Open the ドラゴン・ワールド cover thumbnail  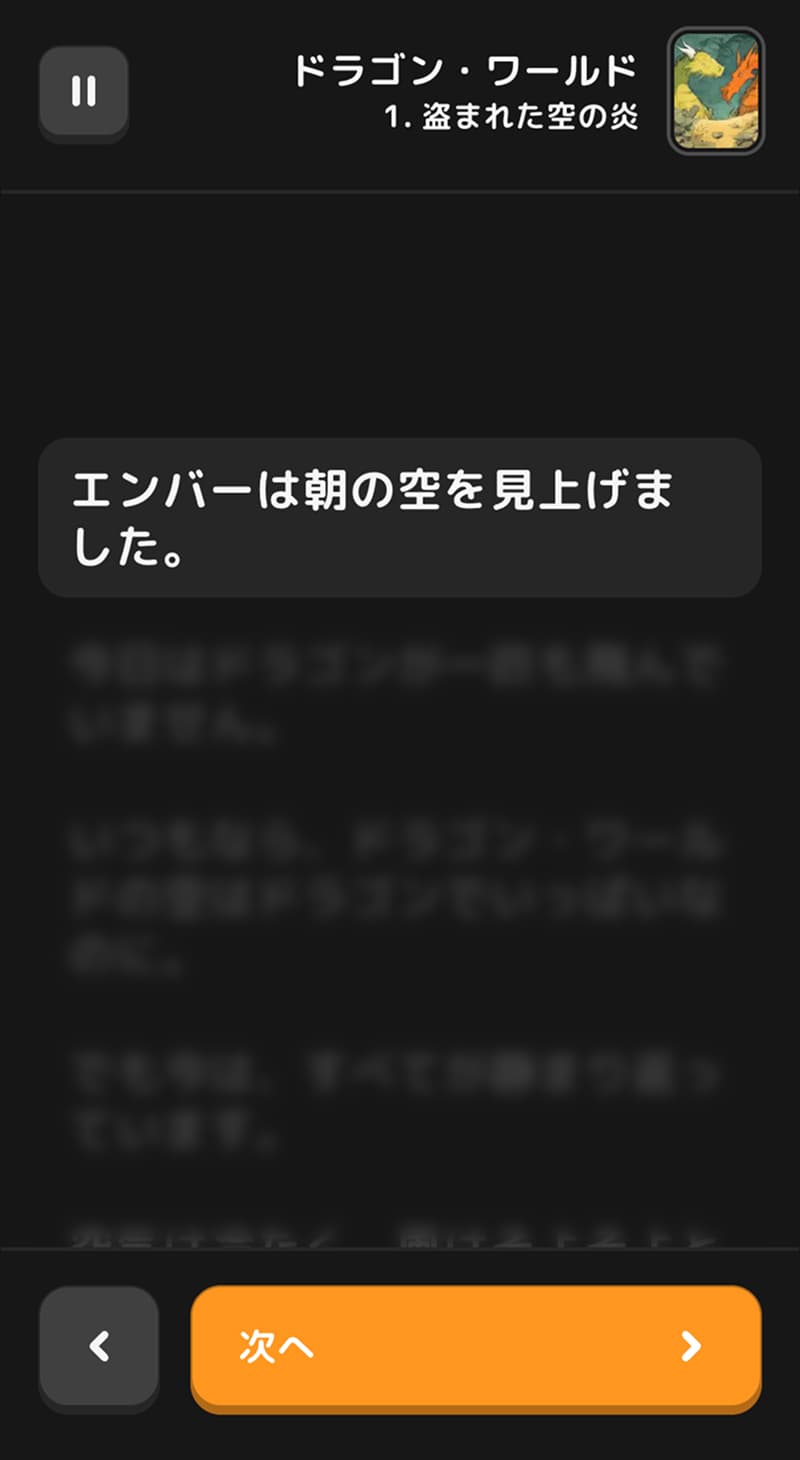pos(716,91)
